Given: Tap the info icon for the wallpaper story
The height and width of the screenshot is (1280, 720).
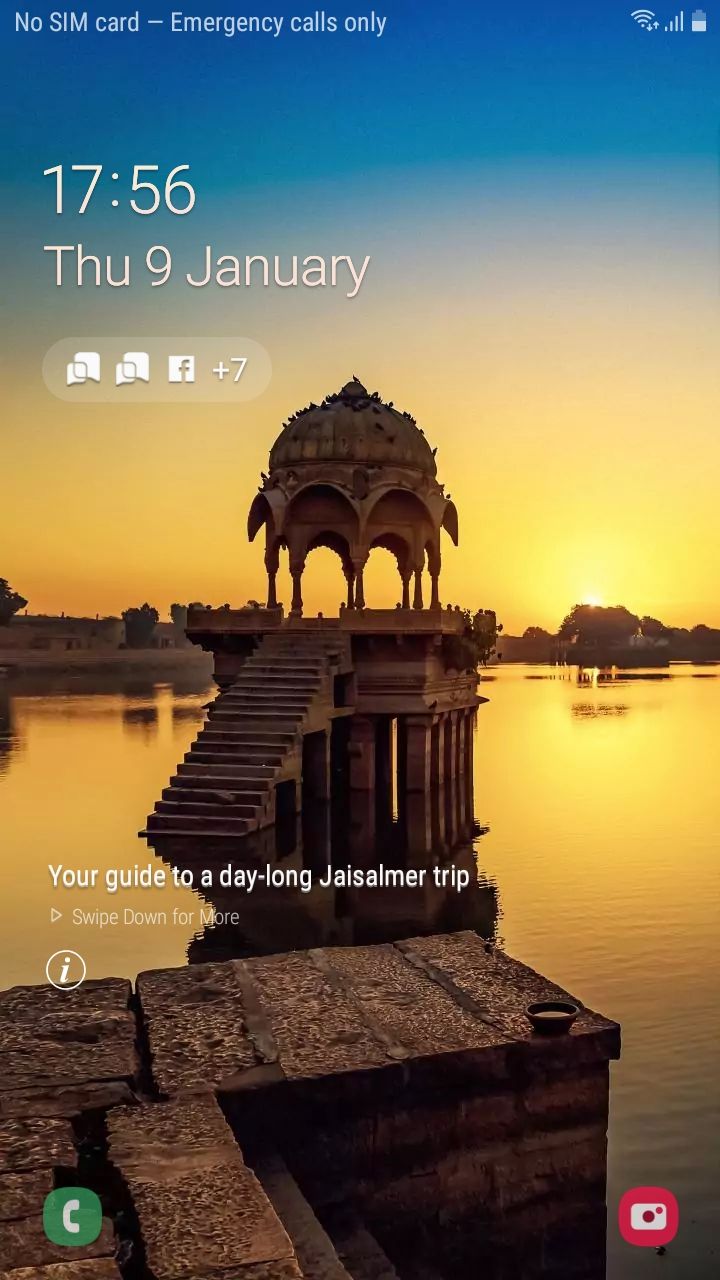Looking at the screenshot, I should click(x=66, y=970).
